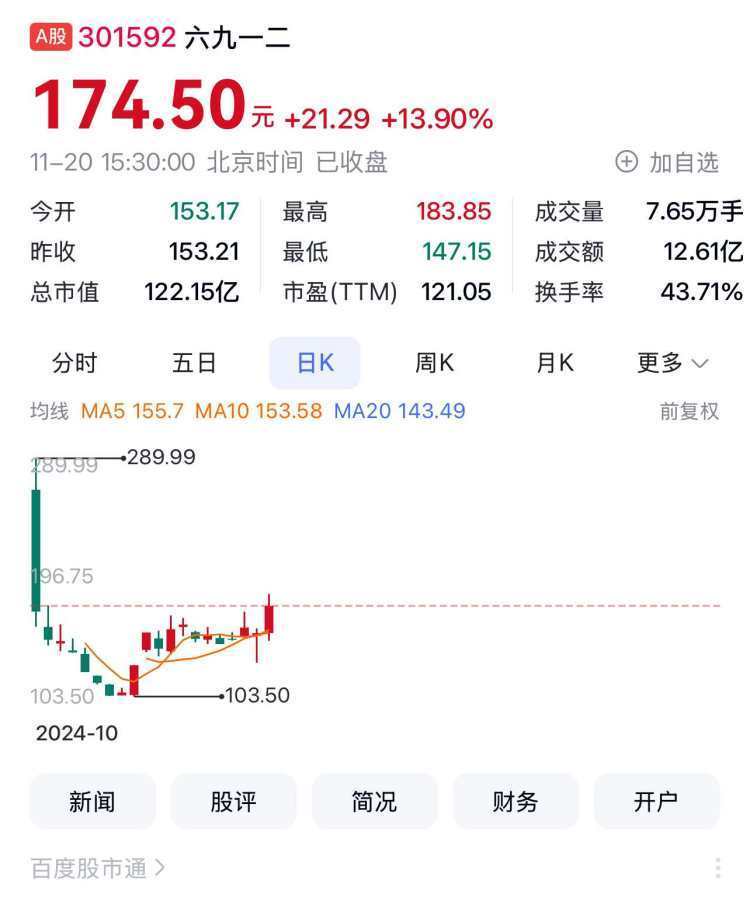
Task: Switch to the 月K chart tab
Action: tap(555, 363)
